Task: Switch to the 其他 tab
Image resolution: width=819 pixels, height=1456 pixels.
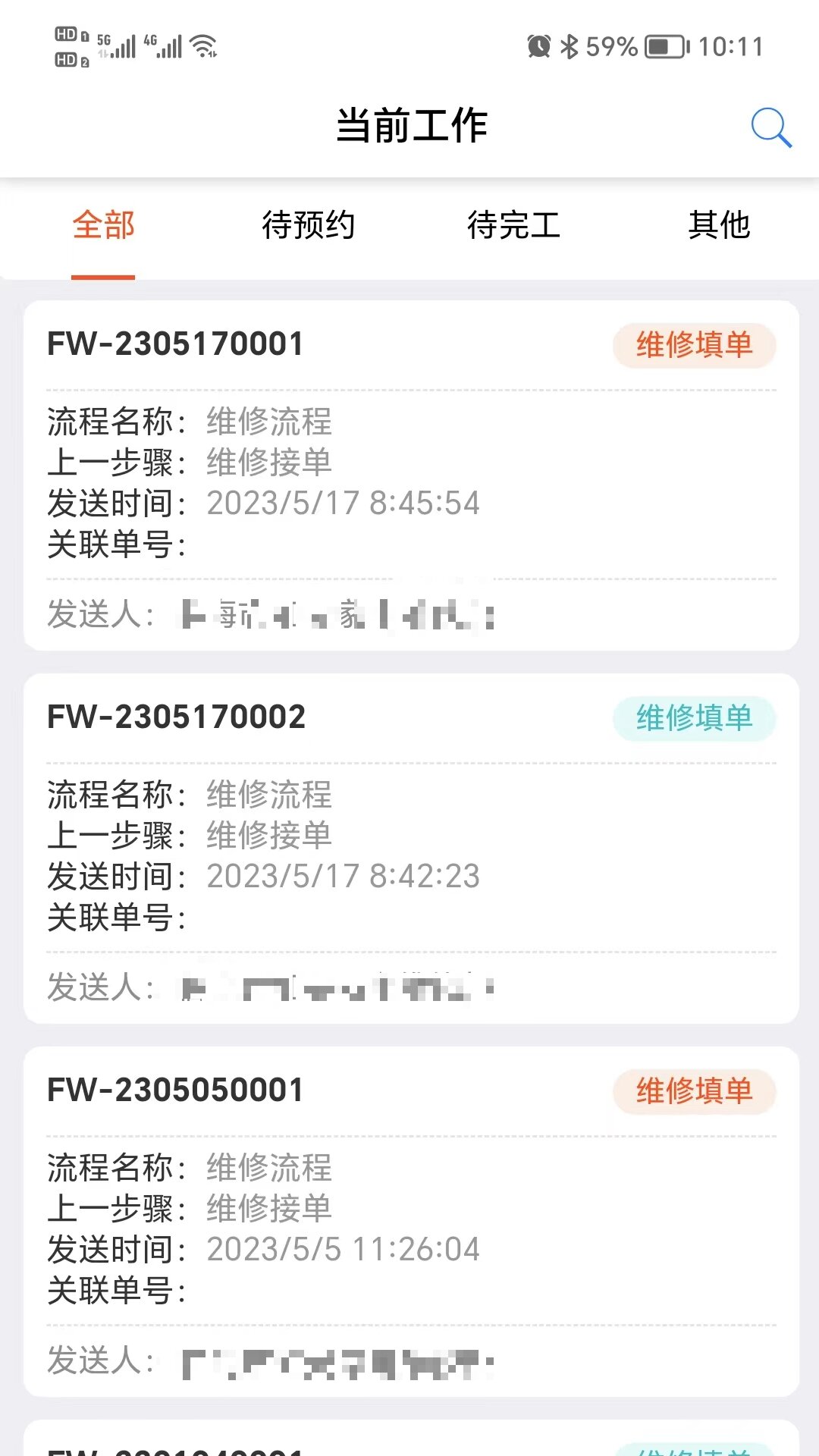Action: [x=719, y=225]
